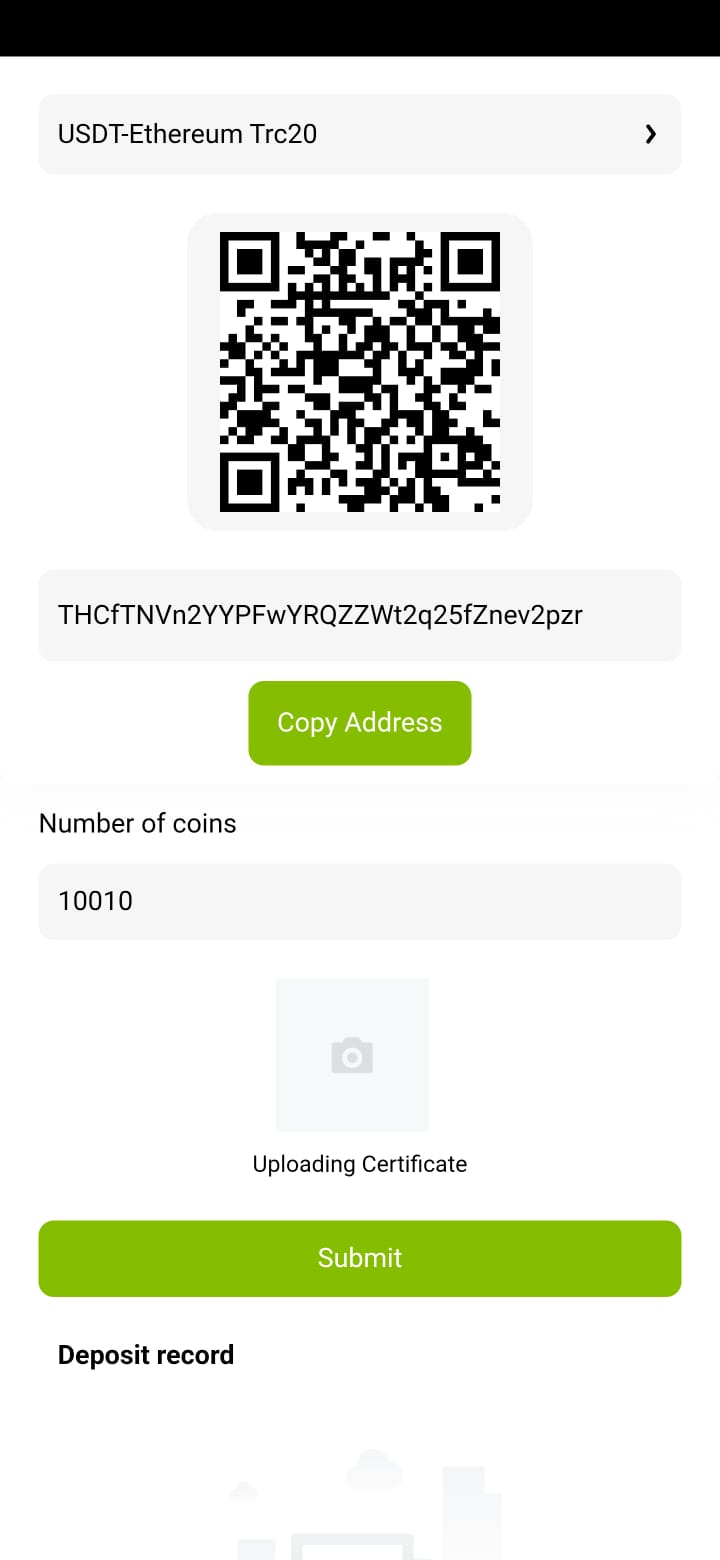Submit the deposit request

coord(360,1258)
